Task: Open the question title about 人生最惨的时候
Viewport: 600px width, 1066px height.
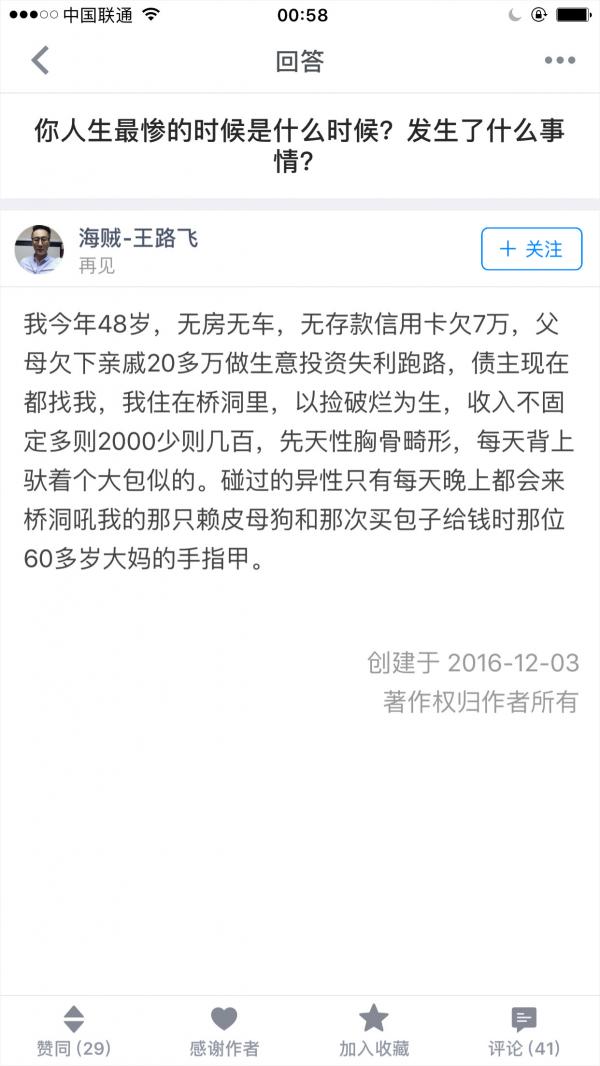Action: click(299, 146)
